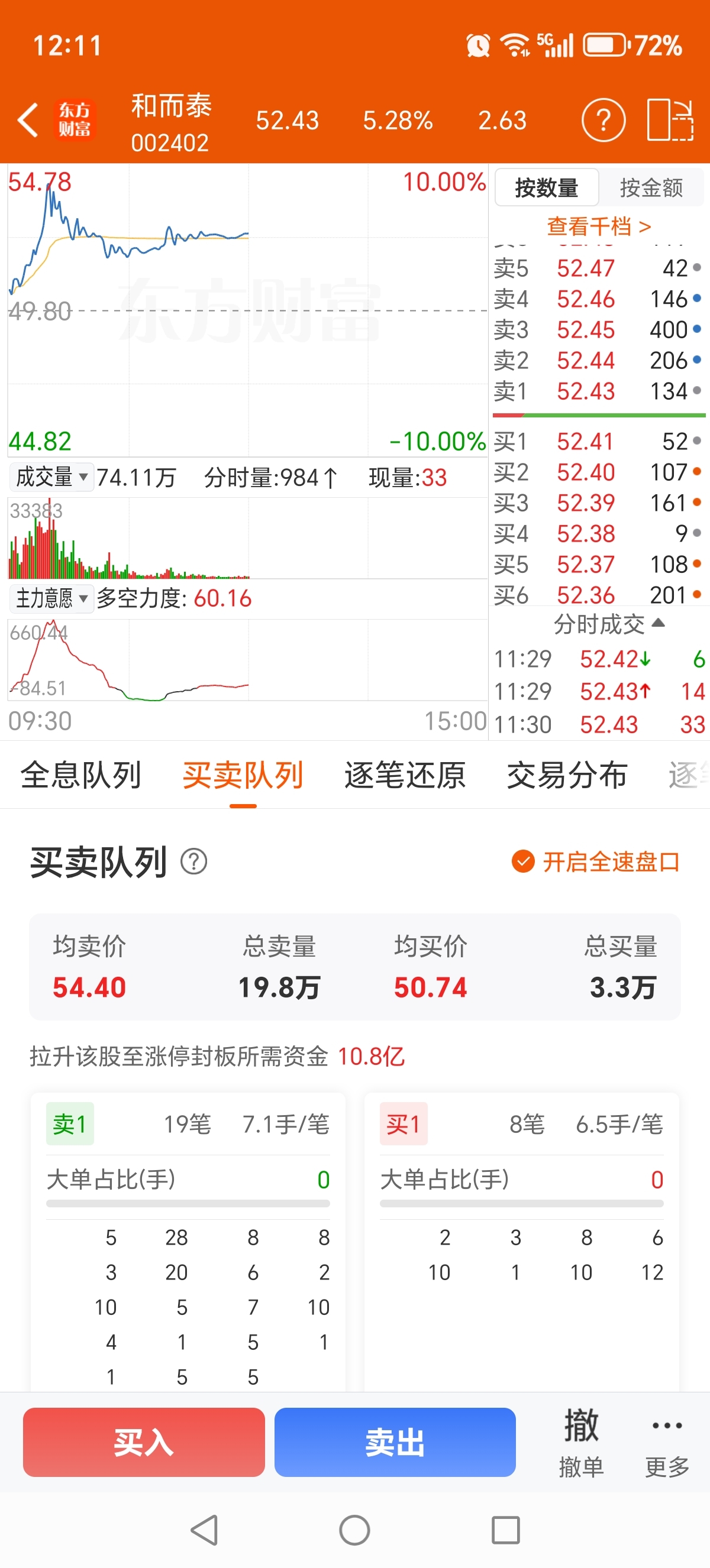Image resolution: width=710 pixels, height=1568 pixels.
Task: Switch to 按数量 view
Action: pos(546,187)
